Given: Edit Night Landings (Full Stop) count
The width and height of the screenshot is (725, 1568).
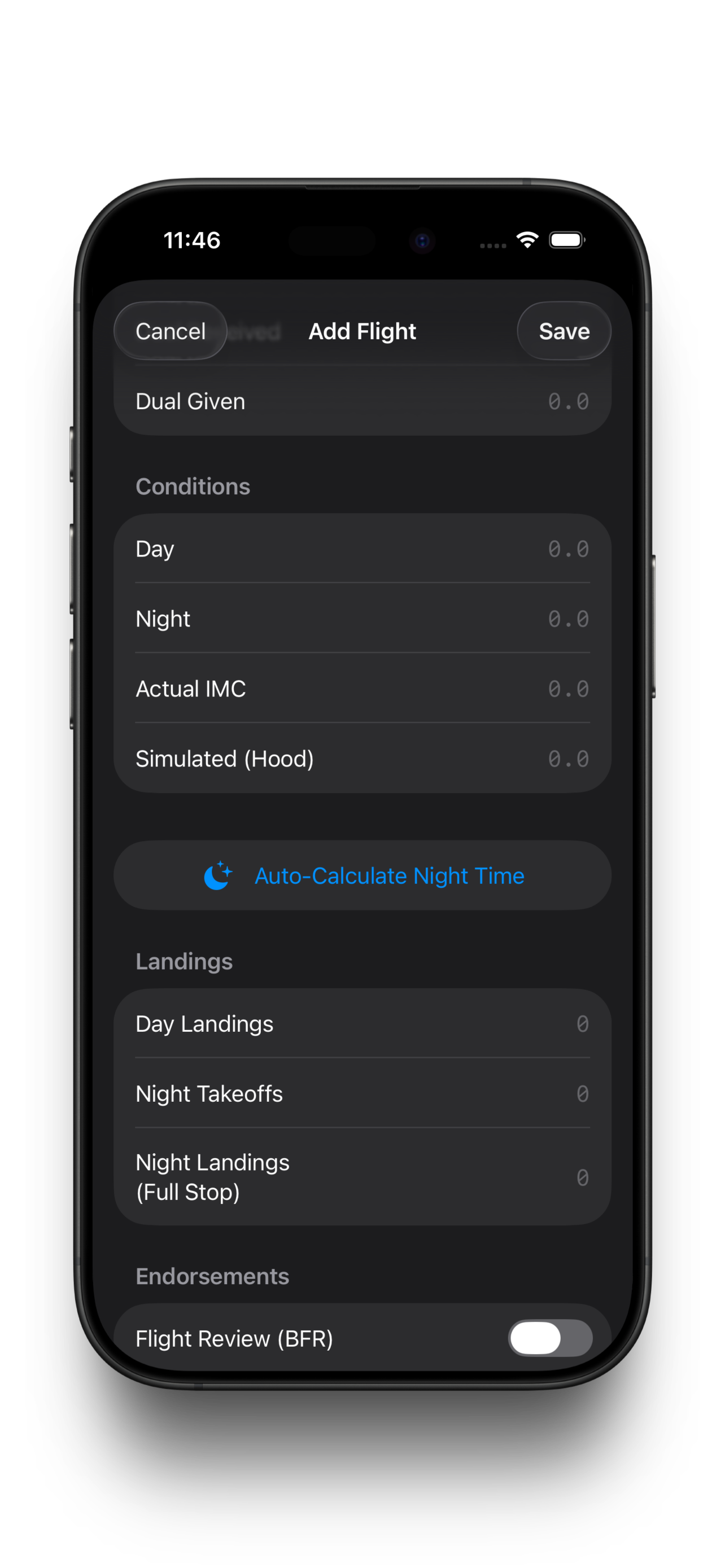Looking at the screenshot, I should click(x=582, y=1177).
